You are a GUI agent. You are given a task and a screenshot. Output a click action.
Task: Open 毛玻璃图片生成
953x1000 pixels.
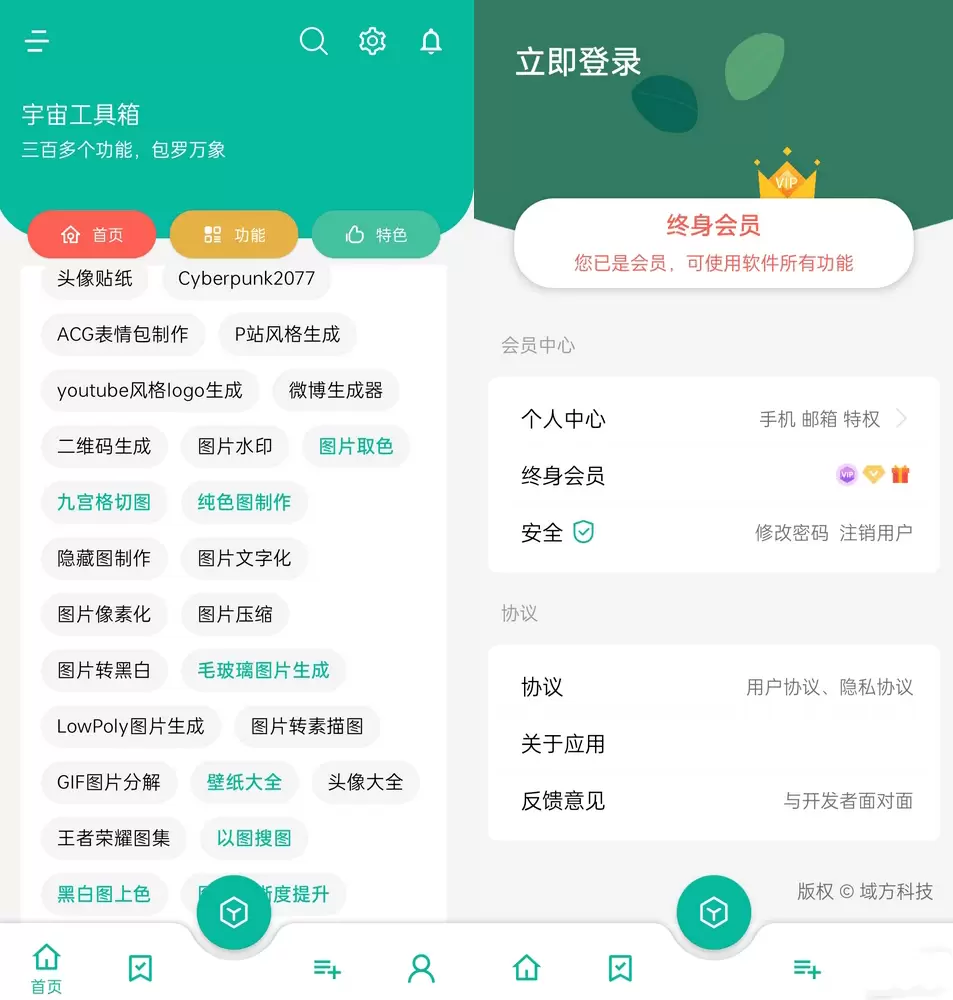click(263, 670)
